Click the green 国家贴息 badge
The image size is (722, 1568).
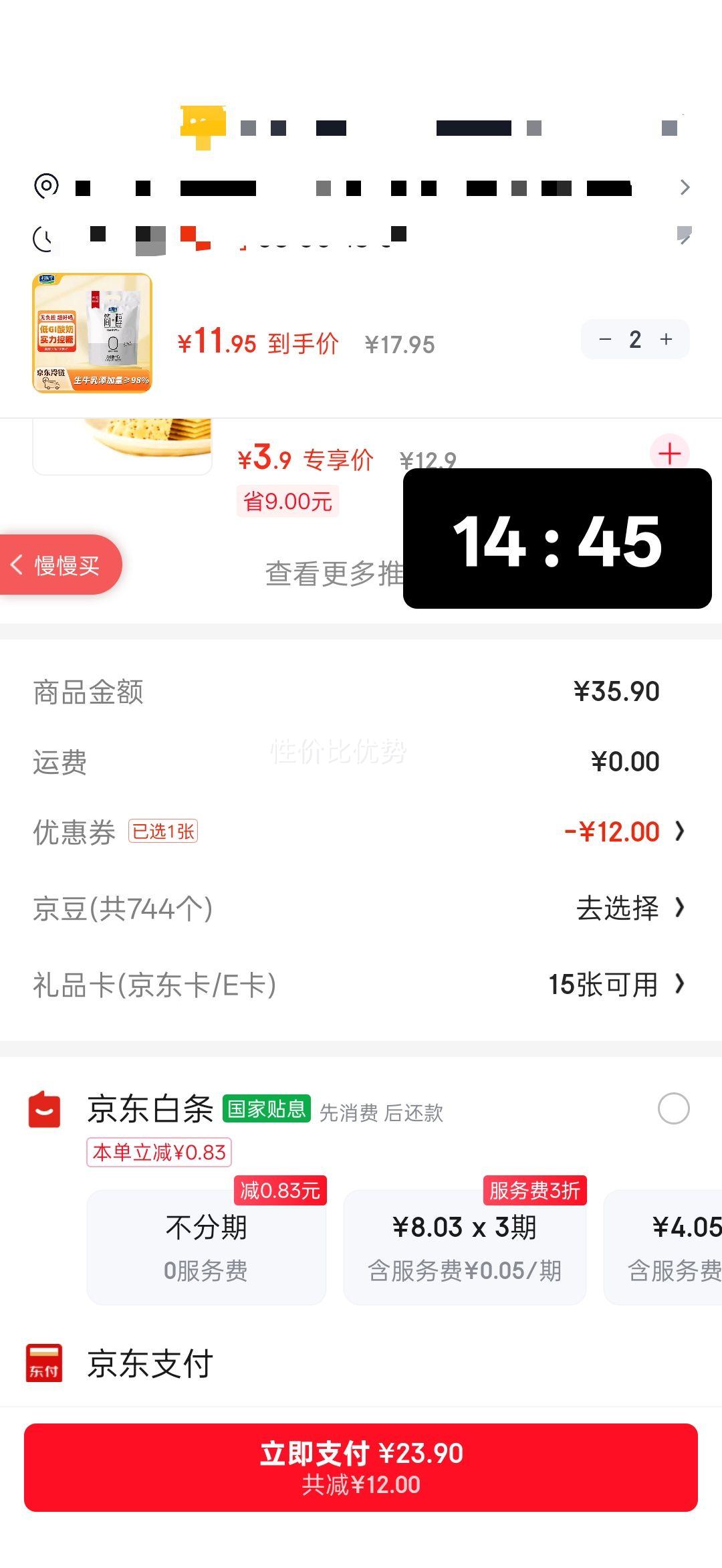(266, 1107)
